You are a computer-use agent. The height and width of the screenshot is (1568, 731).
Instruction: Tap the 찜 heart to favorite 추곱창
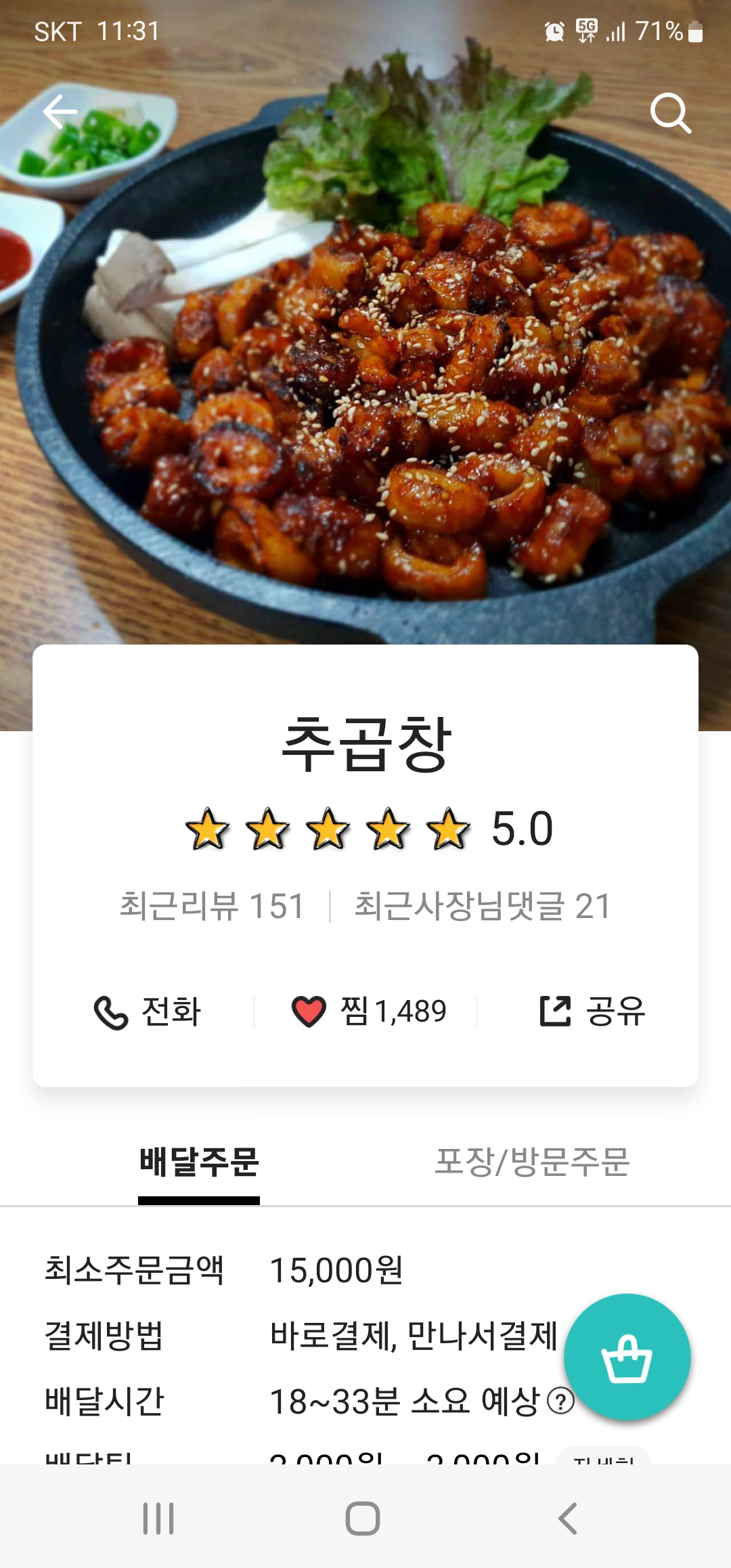309,1011
